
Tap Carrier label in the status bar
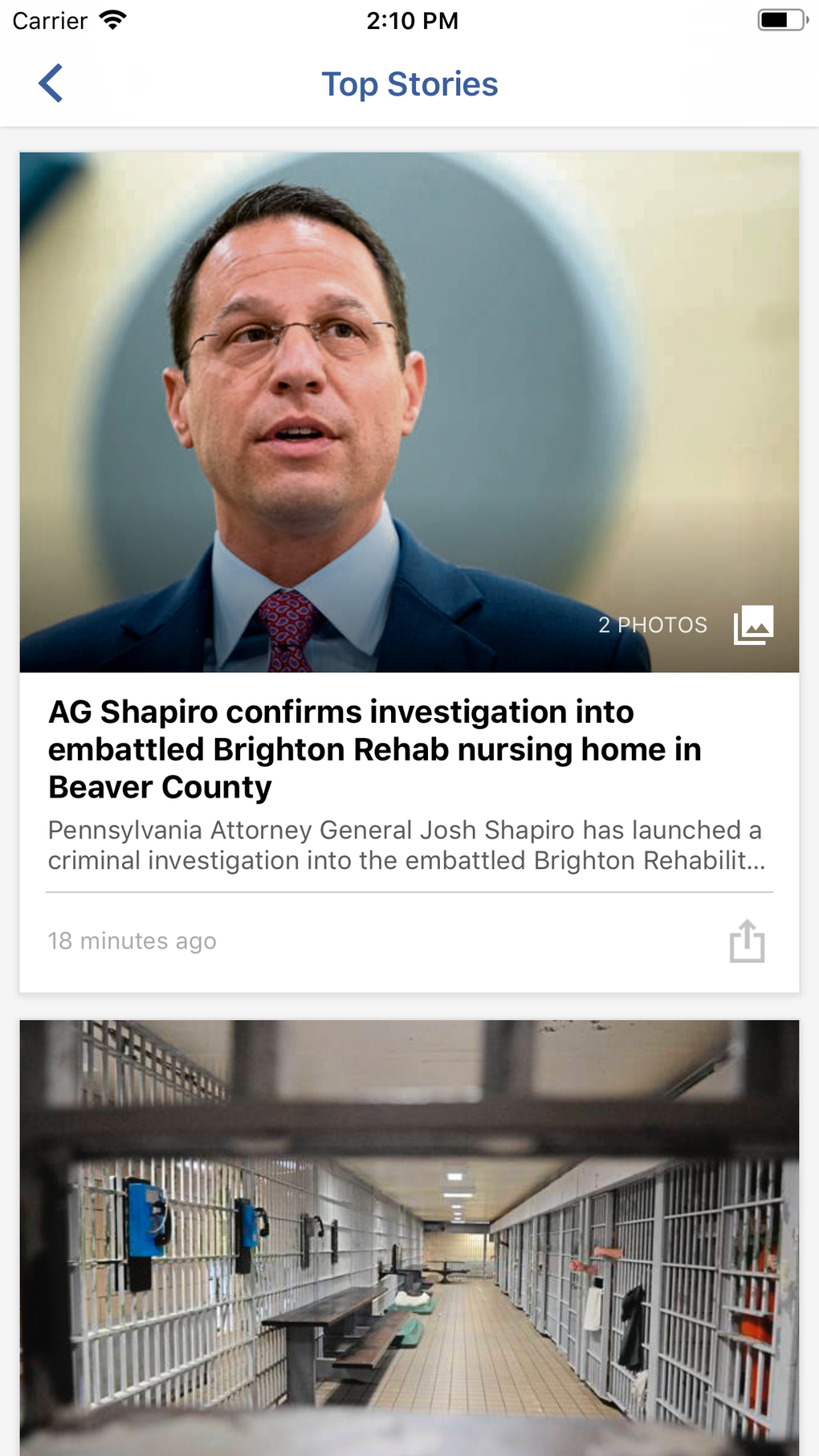50,19
